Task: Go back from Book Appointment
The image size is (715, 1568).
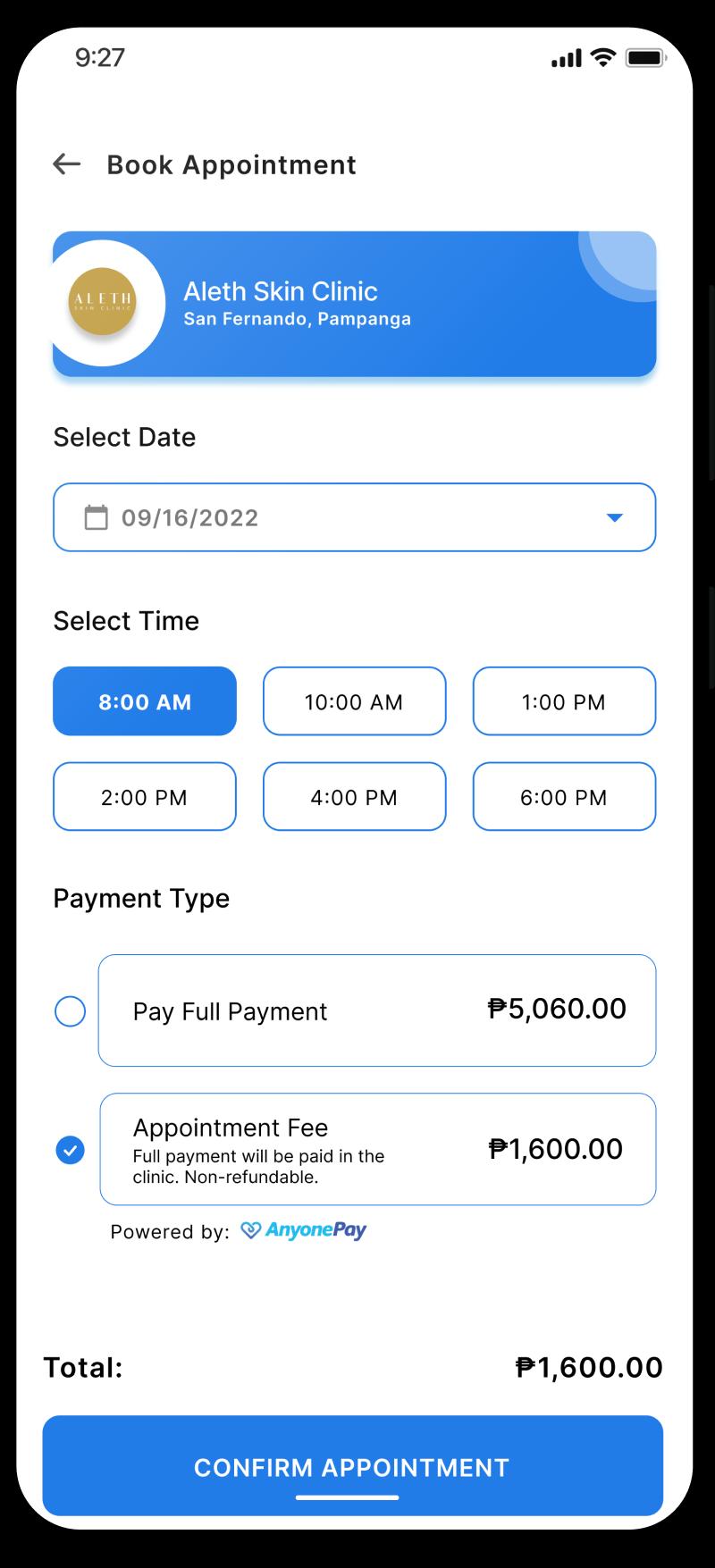Action: [x=67, y=164]
